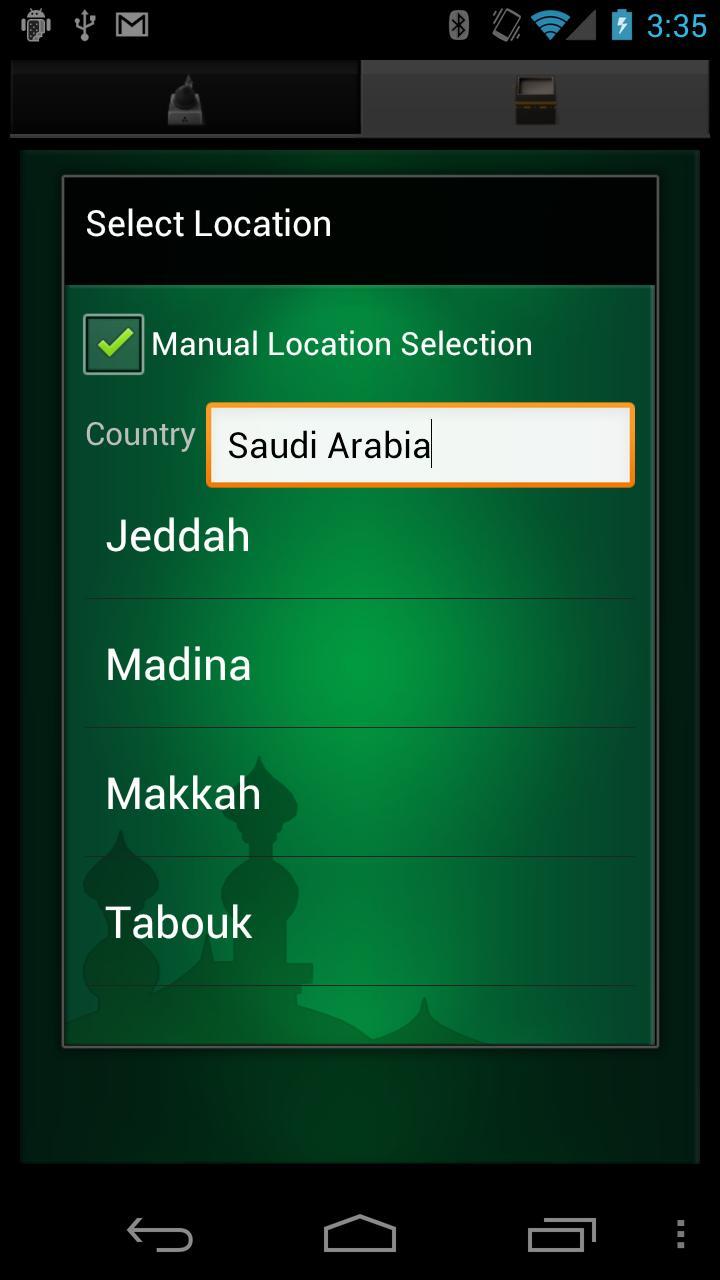720x1280 pixels.
Task: Click inside the Saudi Arabia text field
Action: tap(419, 445)
